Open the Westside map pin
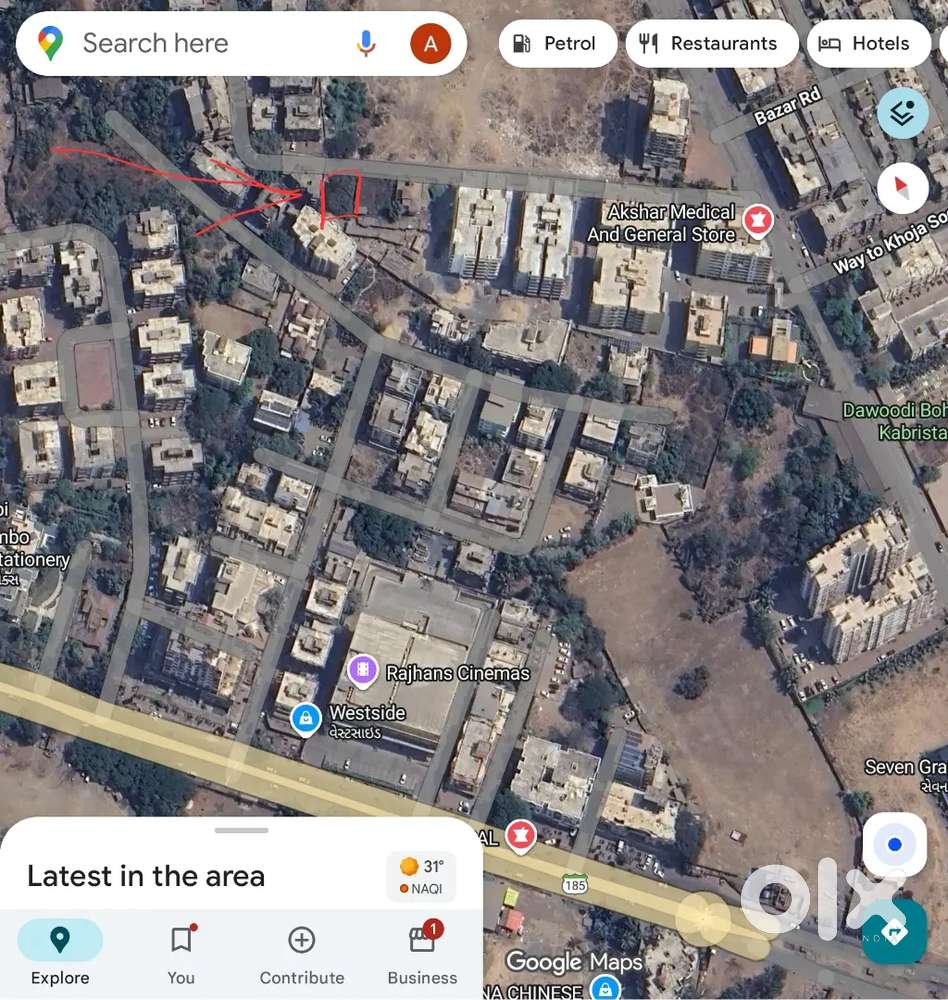Screen dimensions: 948x1000 [x=306, y=717]
